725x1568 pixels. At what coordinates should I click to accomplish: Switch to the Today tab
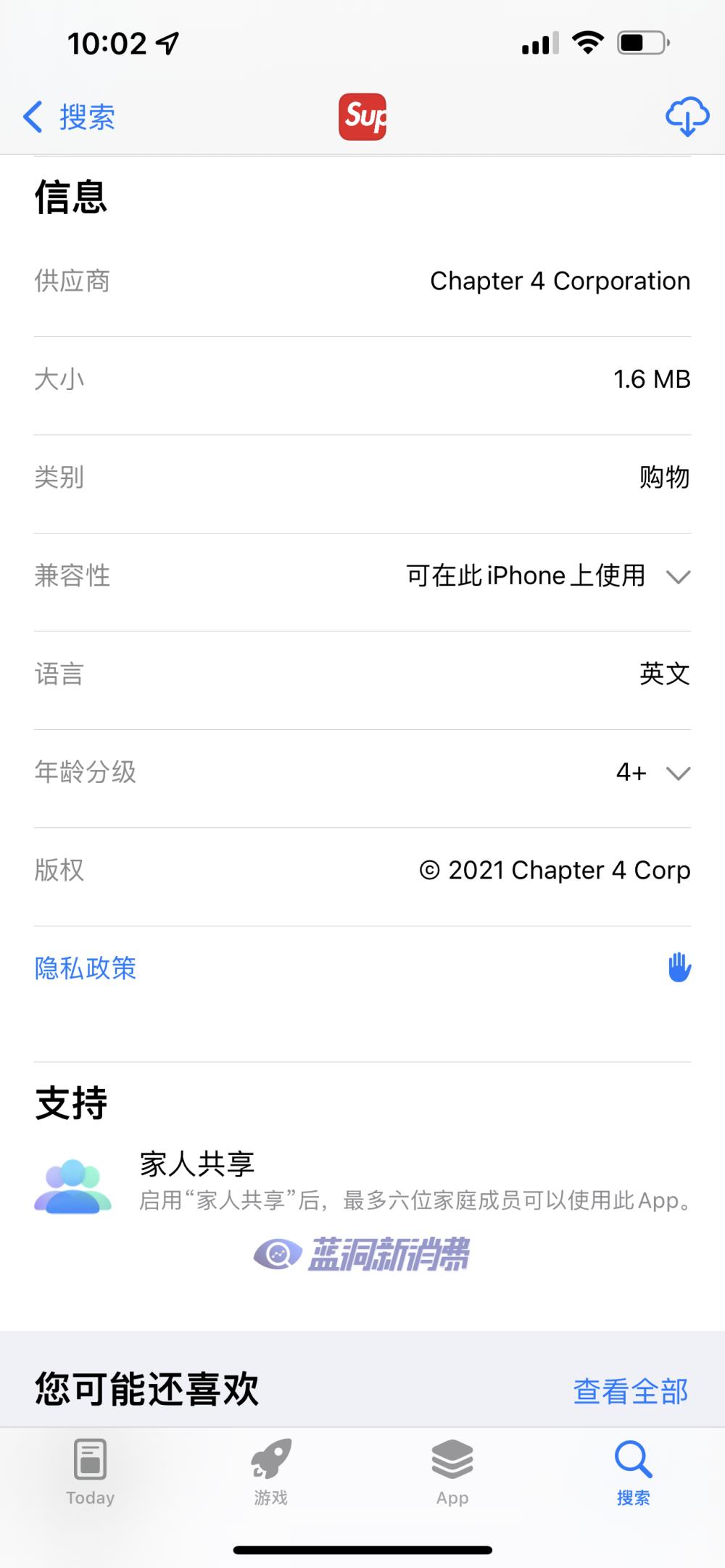[88, 1475]
